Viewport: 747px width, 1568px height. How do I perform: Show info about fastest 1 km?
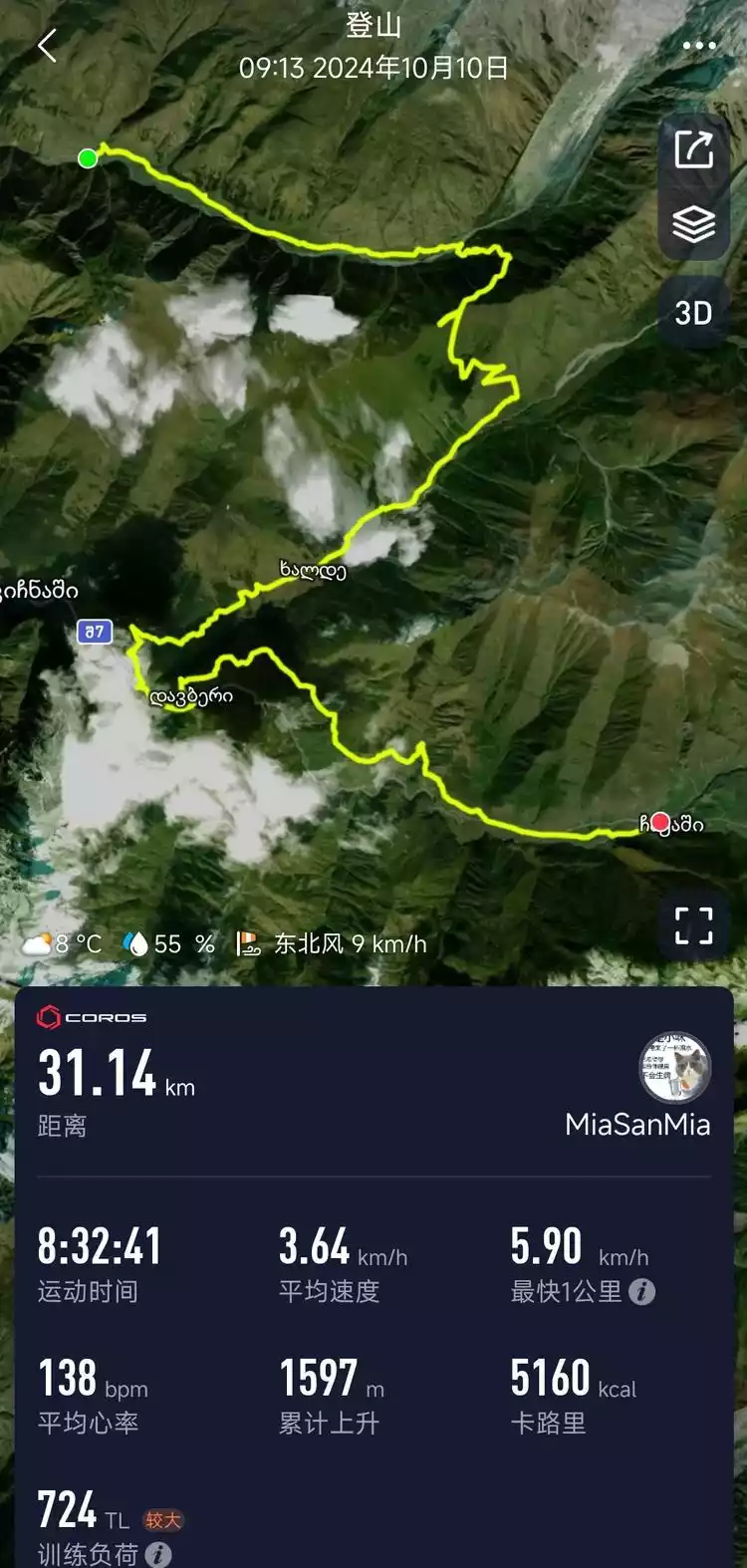642,1292
